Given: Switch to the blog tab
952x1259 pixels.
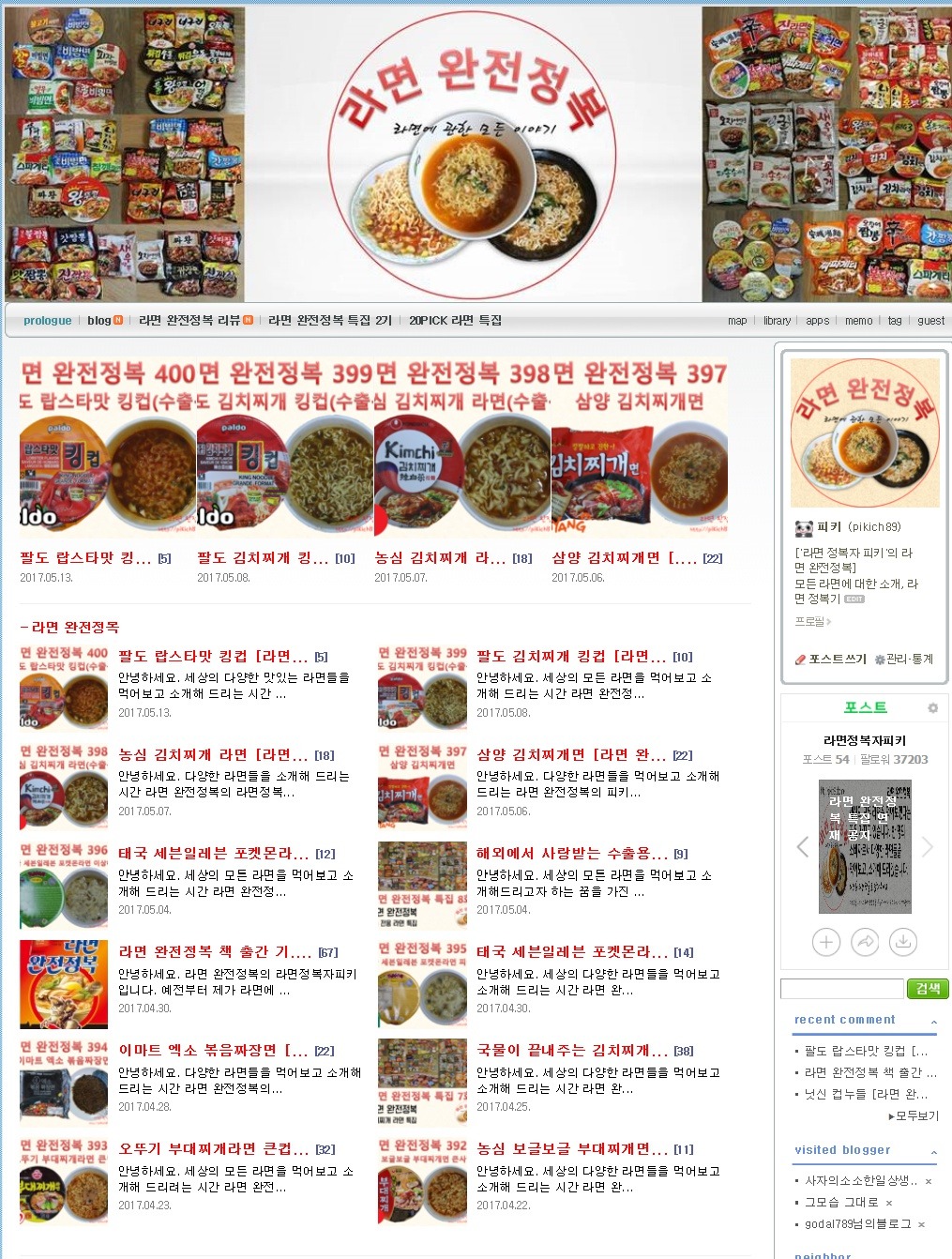Looking at the screenshot, I should click(99, 321).
